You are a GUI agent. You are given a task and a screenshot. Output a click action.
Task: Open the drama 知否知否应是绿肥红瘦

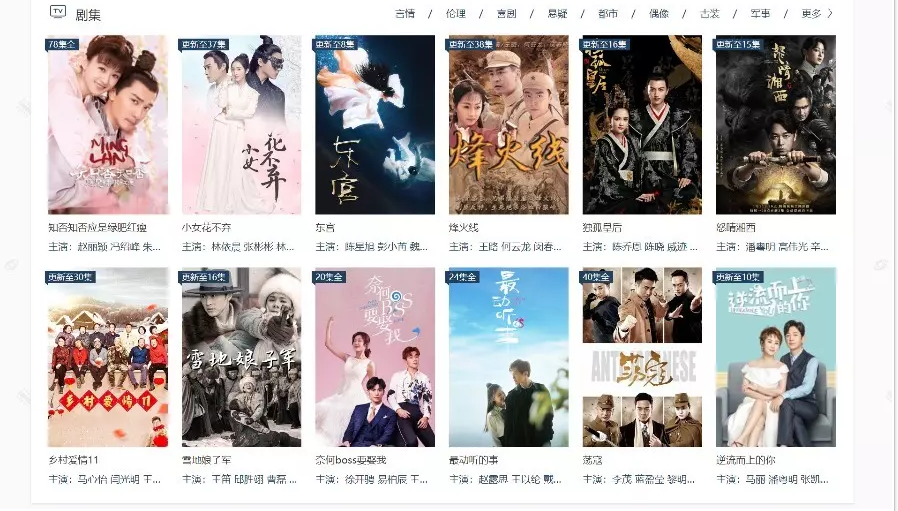(x=108, y=125)
